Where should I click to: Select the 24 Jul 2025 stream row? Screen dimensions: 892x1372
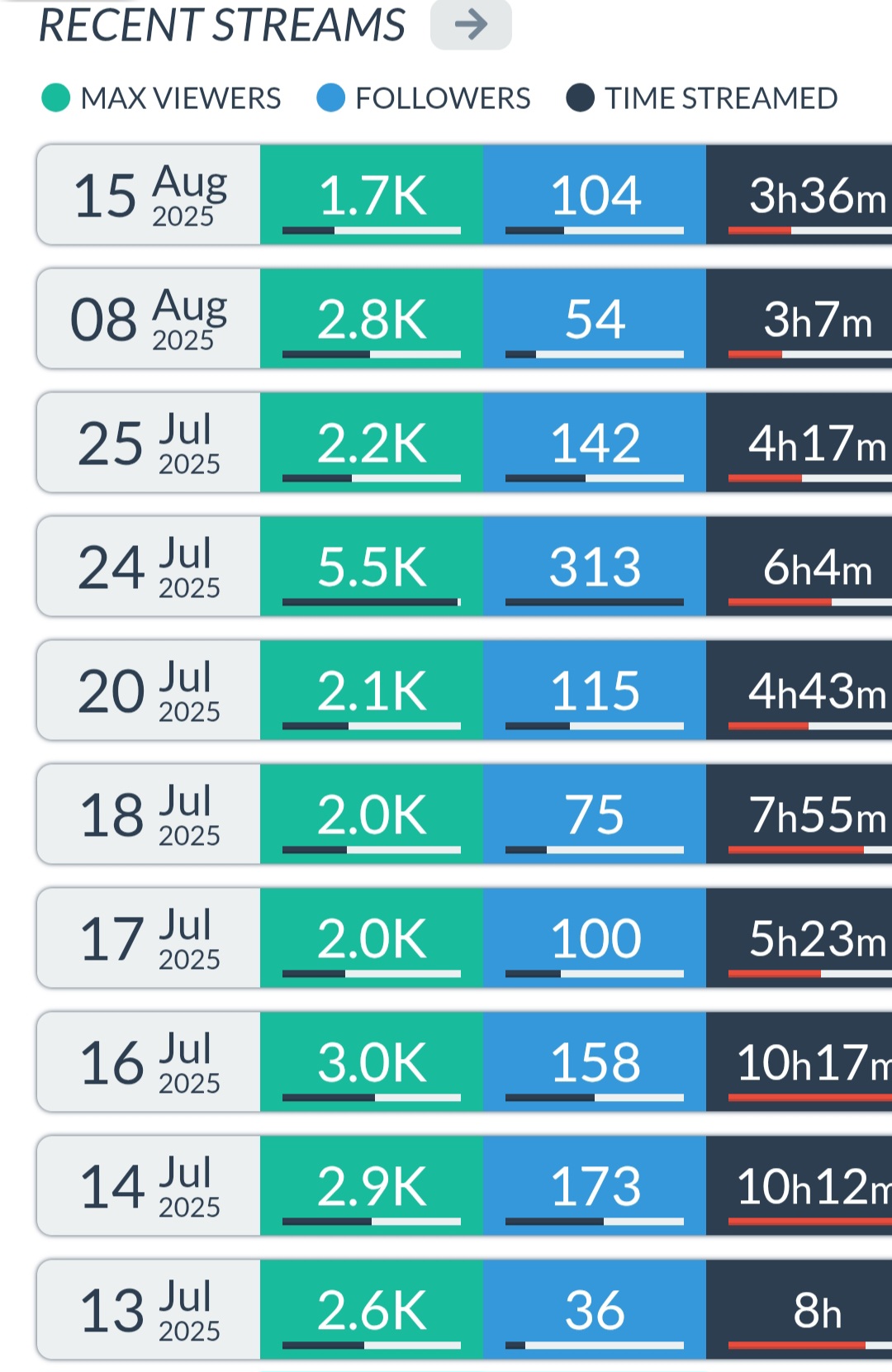point(149,567)
